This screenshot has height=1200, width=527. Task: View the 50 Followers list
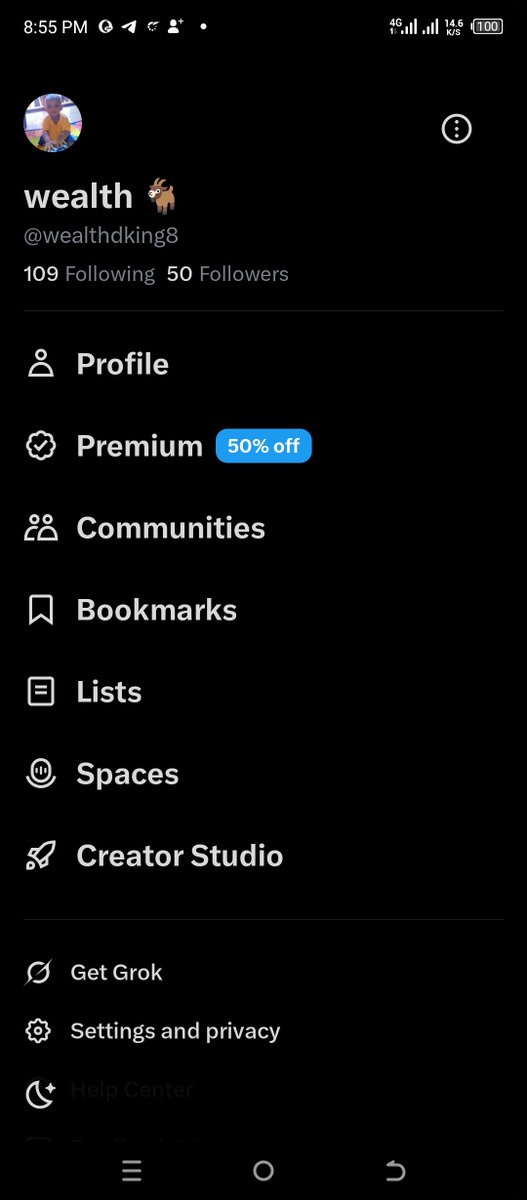(x=228, y=274)
